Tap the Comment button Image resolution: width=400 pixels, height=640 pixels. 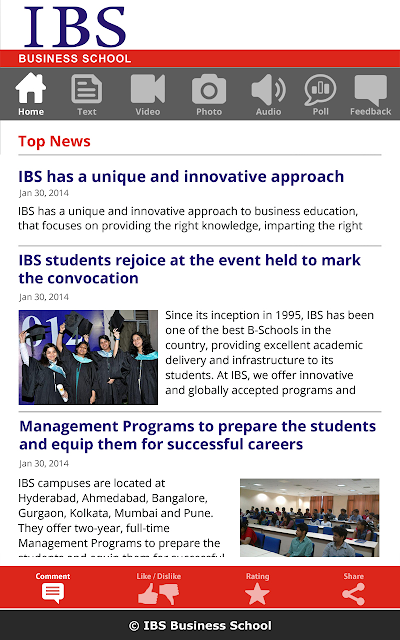(53, 588)
